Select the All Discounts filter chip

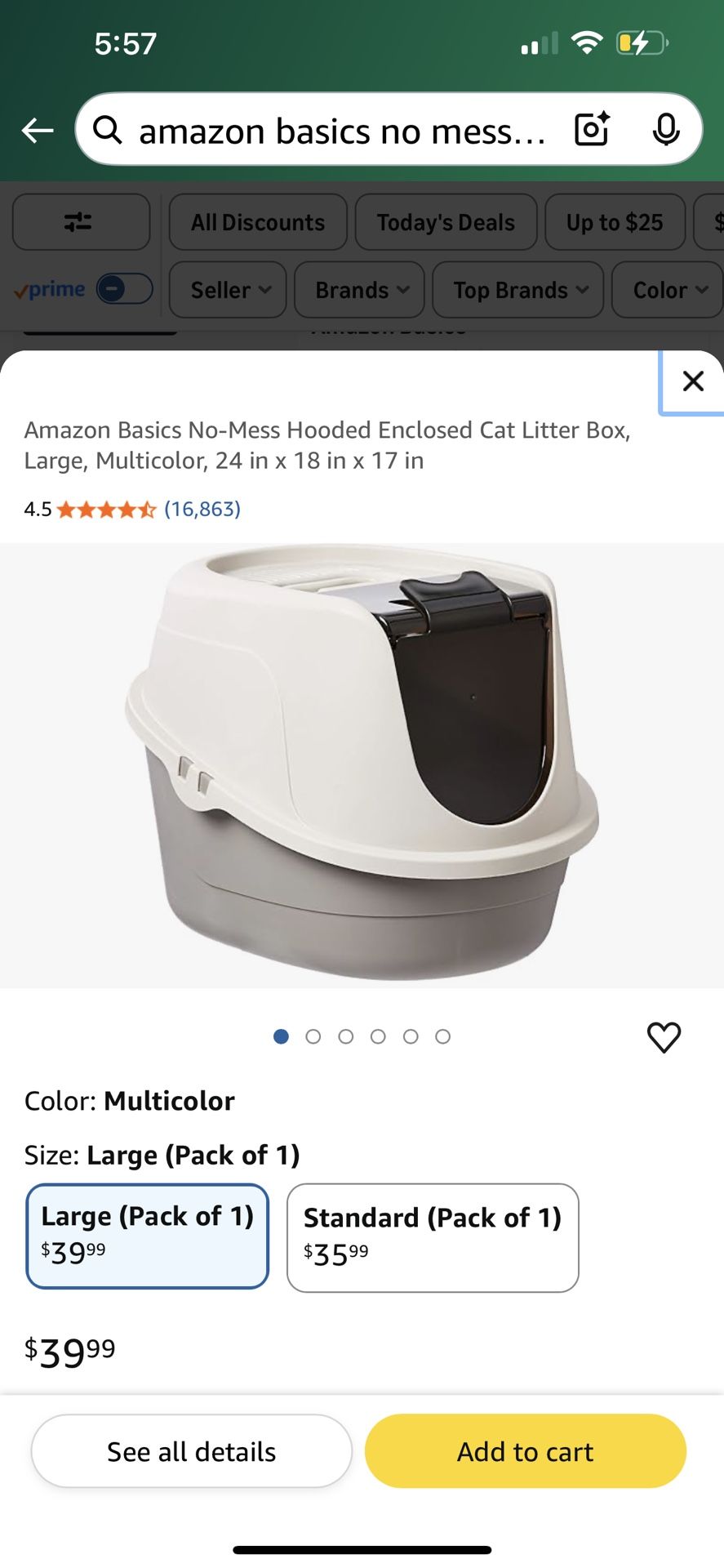[257, 221]
